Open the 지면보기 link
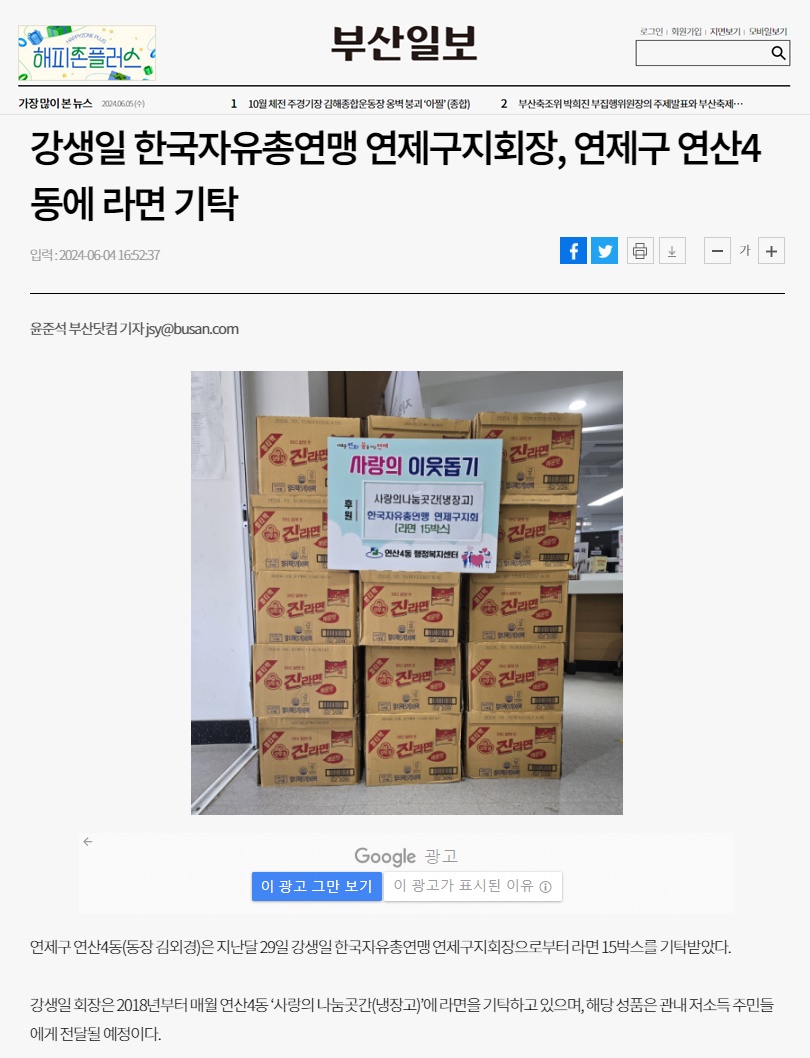This screenshot has height=1058, width=810. click(x=725, y=31)
